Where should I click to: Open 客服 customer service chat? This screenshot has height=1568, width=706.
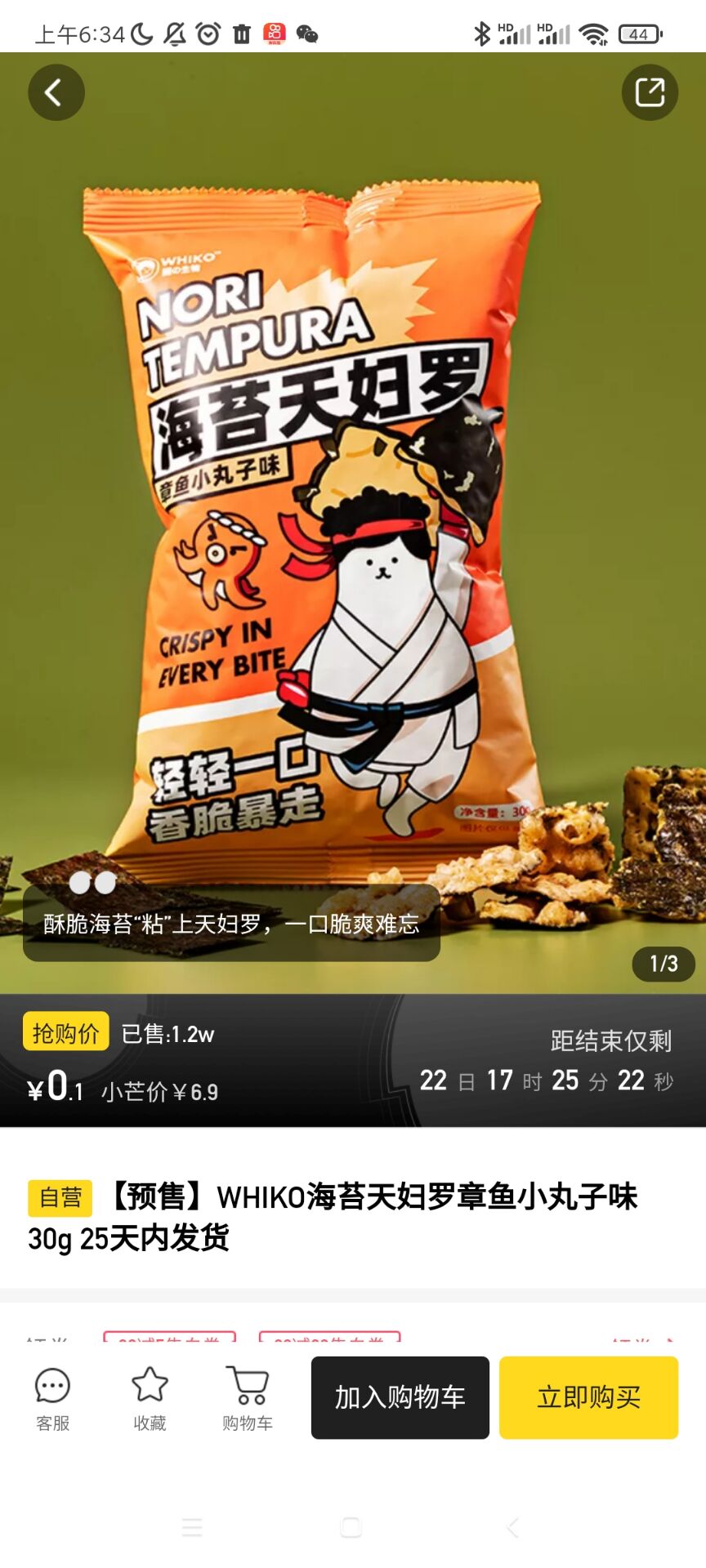coord(52,1399)
